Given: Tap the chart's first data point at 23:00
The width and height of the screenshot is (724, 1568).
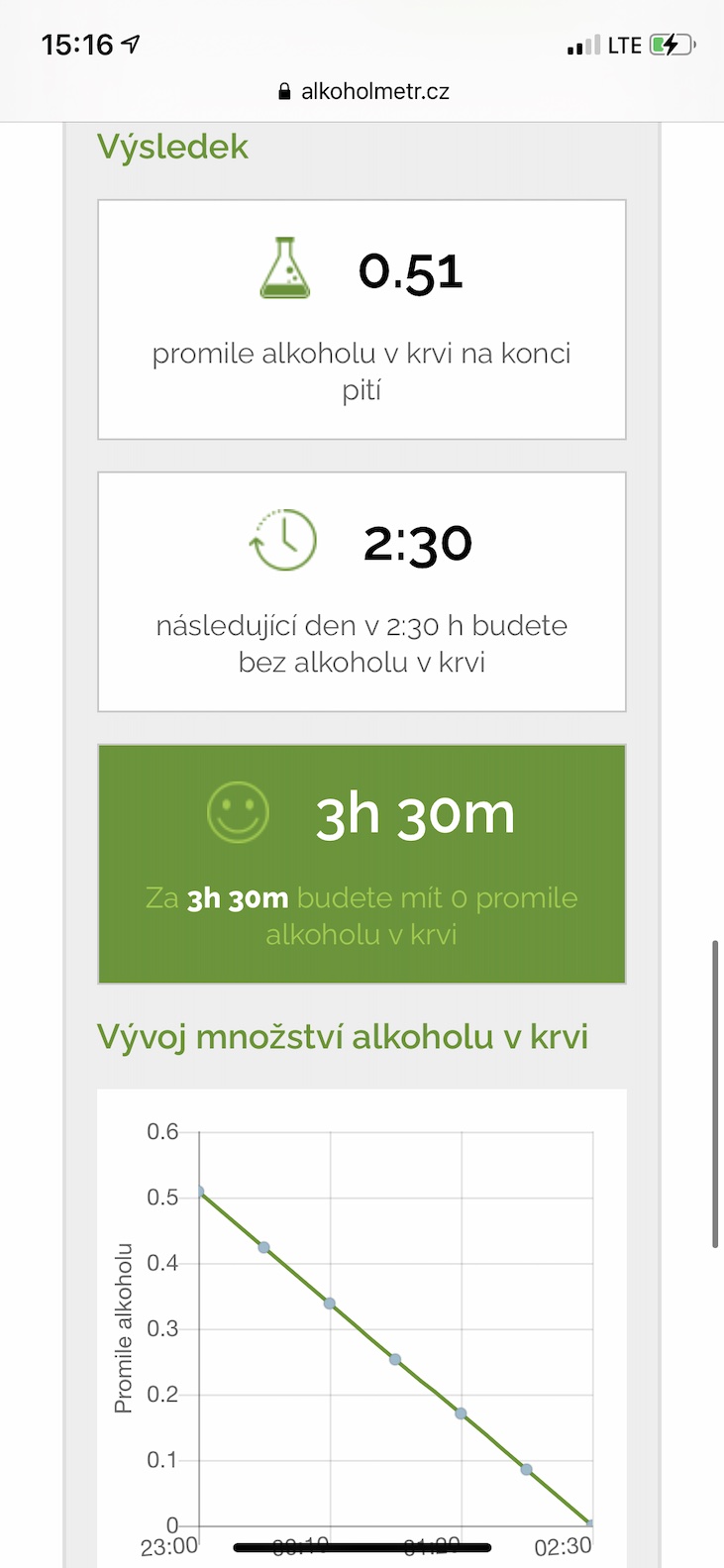Looking at the screenshot, I should pos(199,1192).
